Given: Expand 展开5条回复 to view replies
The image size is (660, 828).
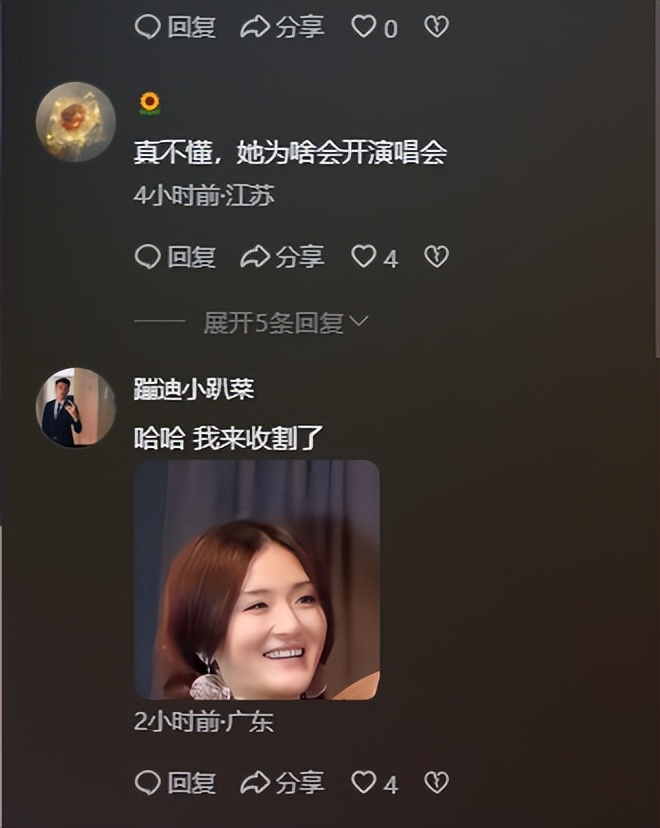Looking at the screenshot, I should coord(286,322).
